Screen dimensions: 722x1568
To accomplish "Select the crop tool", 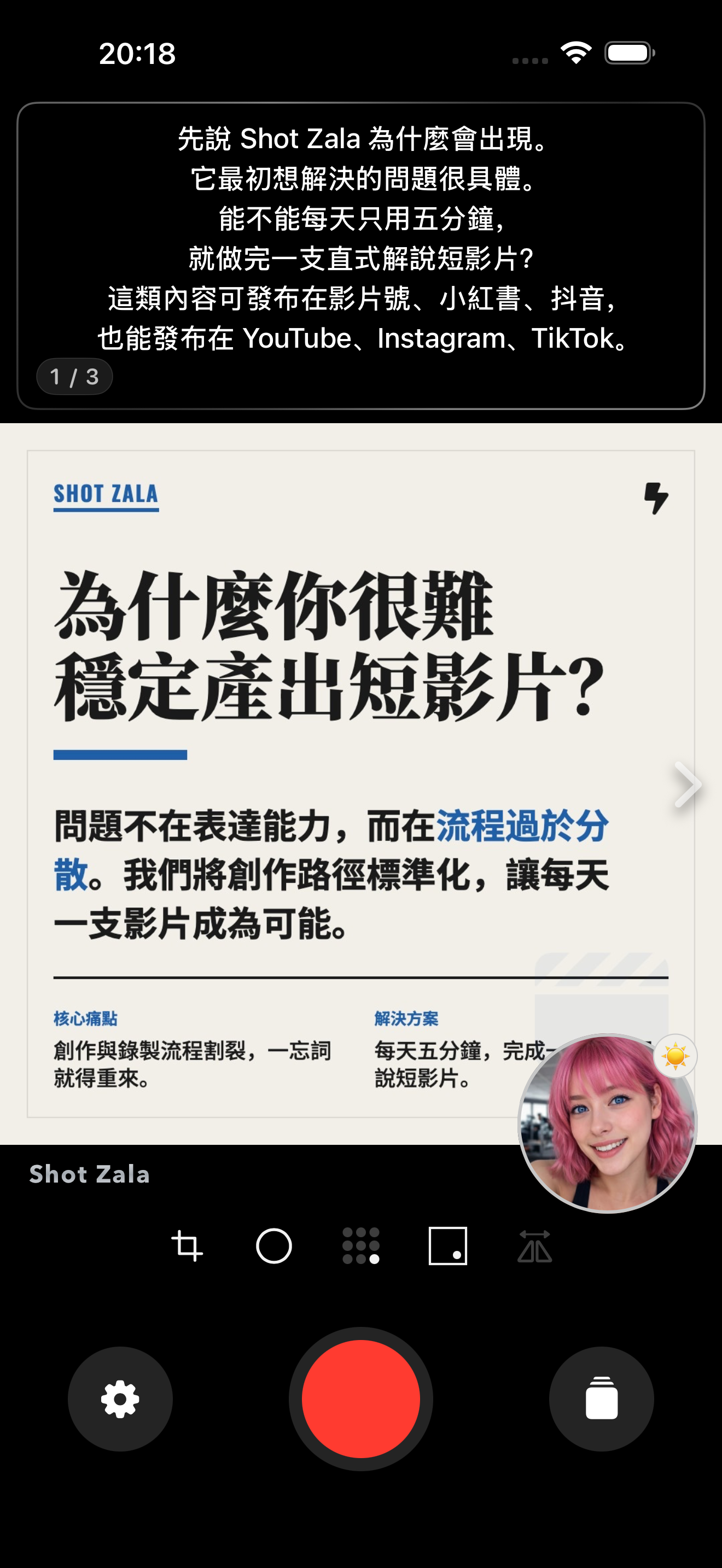I will 187,1245.
